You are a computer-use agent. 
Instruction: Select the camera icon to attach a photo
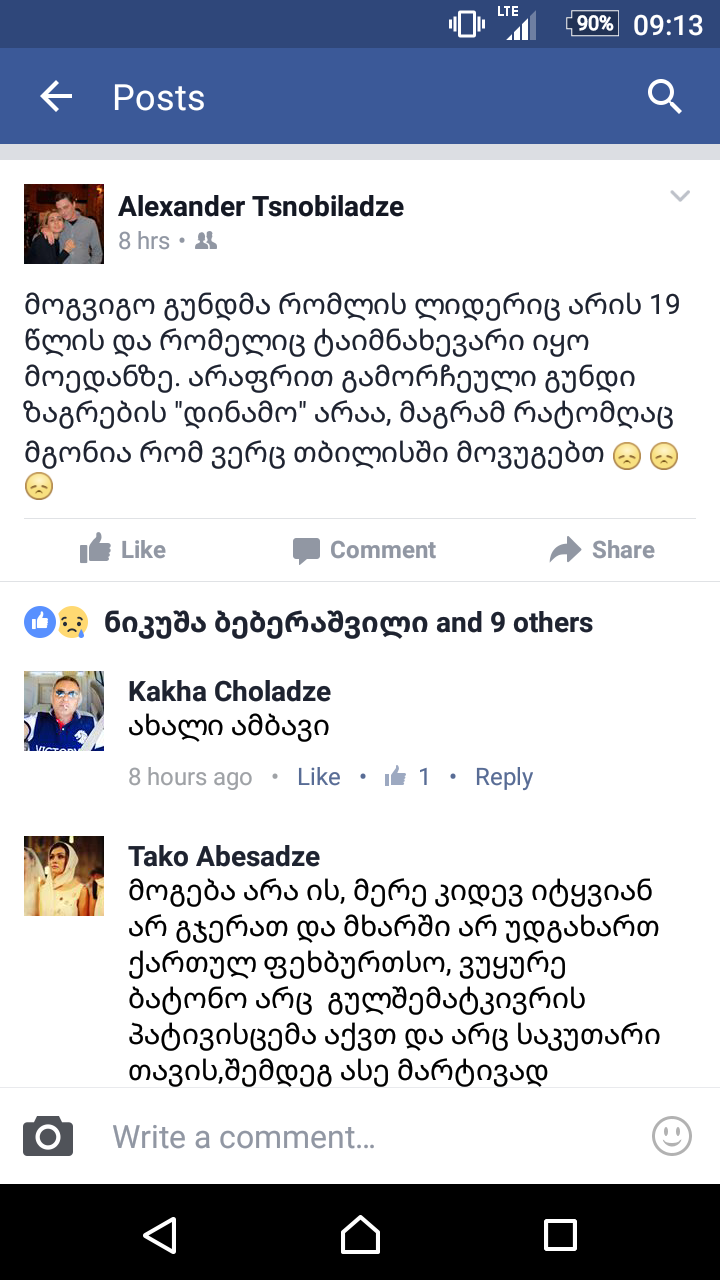pyautogui.click(x=47, y=1136)
